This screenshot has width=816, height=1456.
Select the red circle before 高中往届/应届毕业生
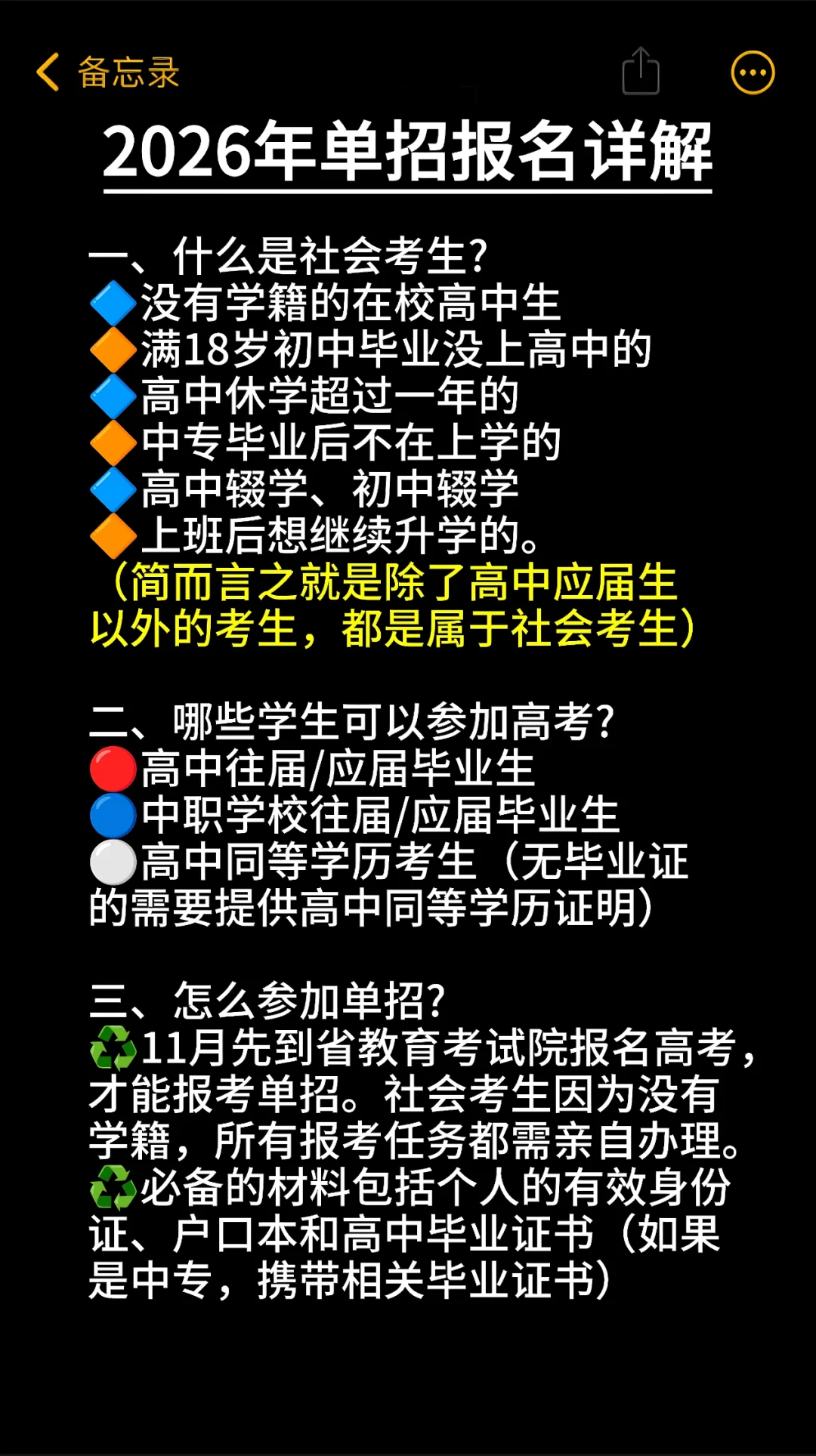tap(115, 769)
